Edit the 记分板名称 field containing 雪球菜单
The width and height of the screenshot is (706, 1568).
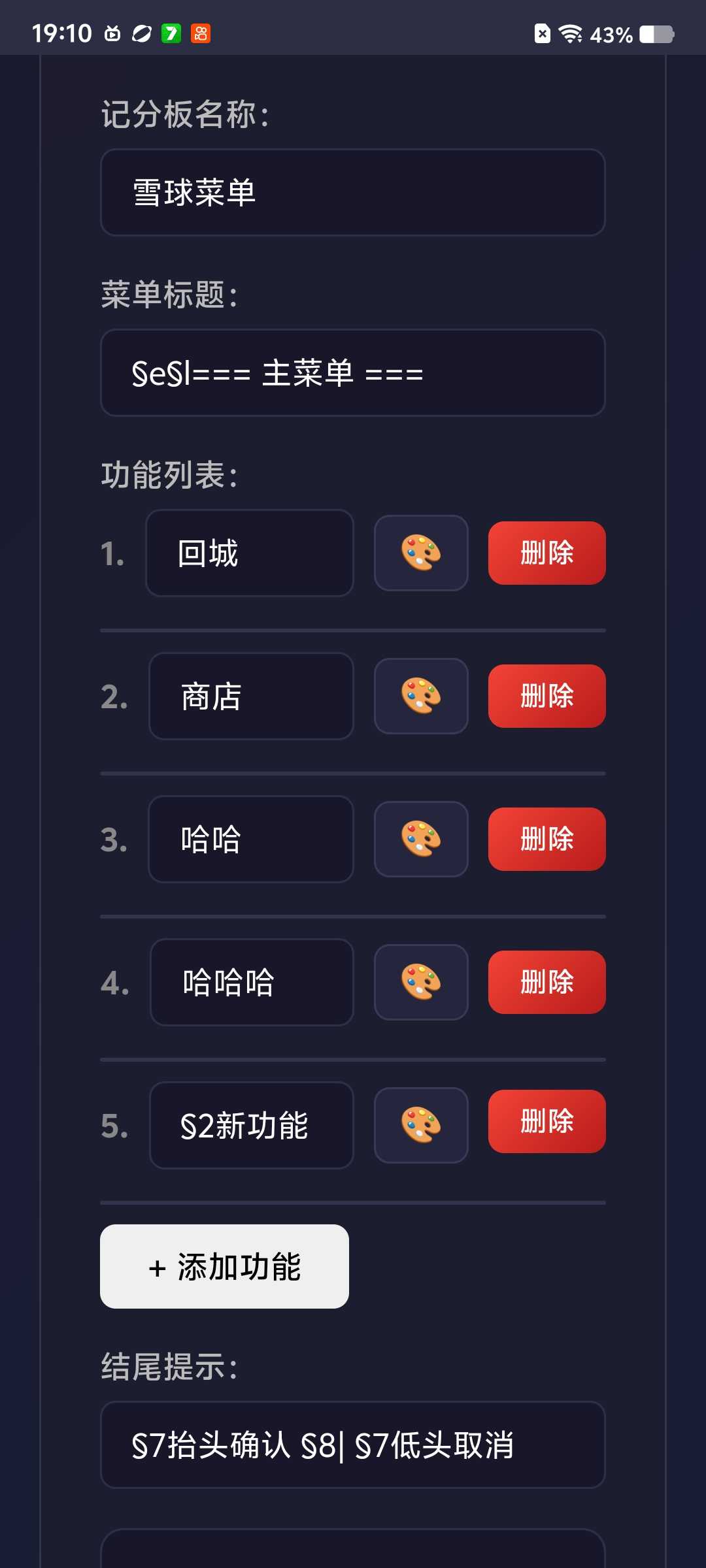352,193
